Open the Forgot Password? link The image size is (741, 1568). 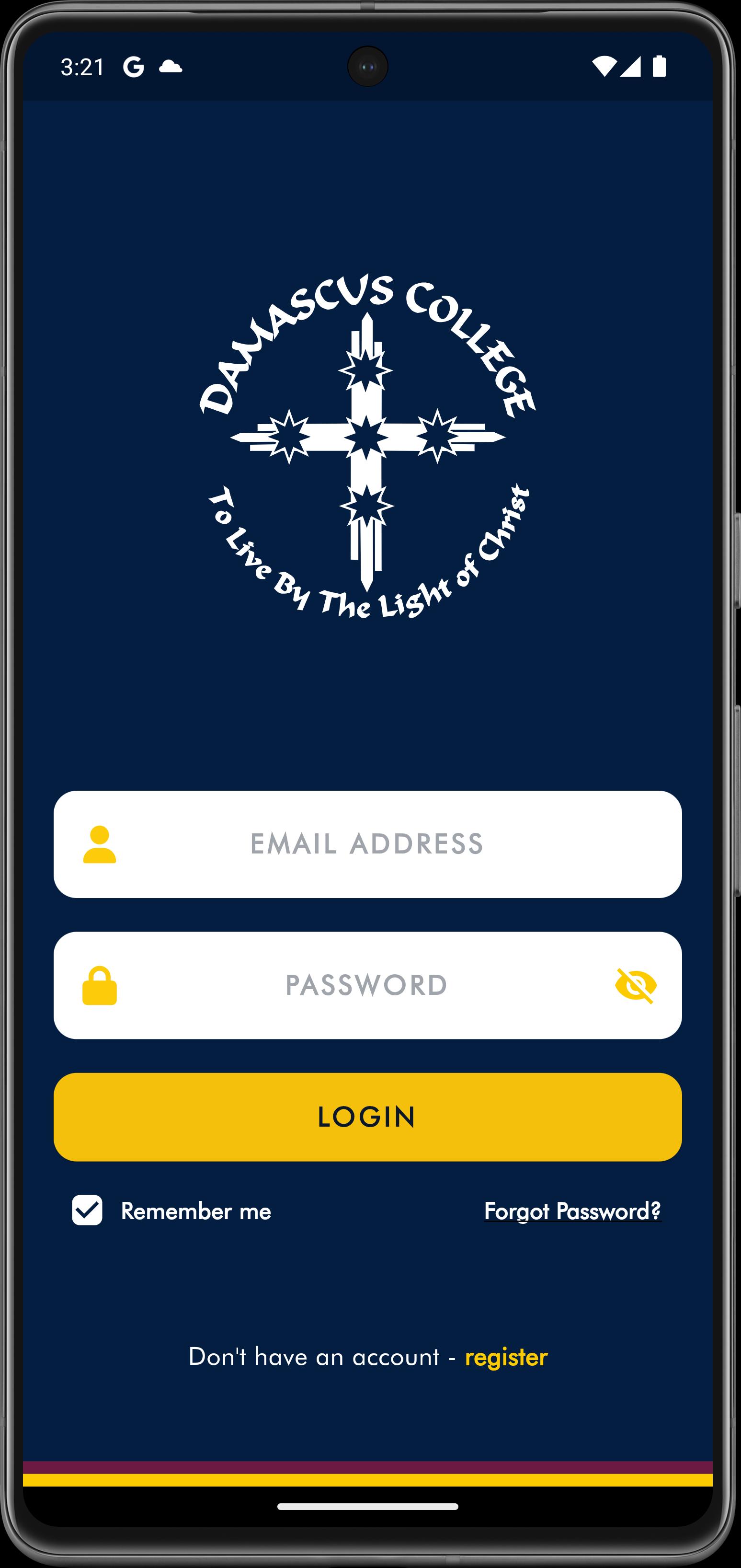[572, 1211]
